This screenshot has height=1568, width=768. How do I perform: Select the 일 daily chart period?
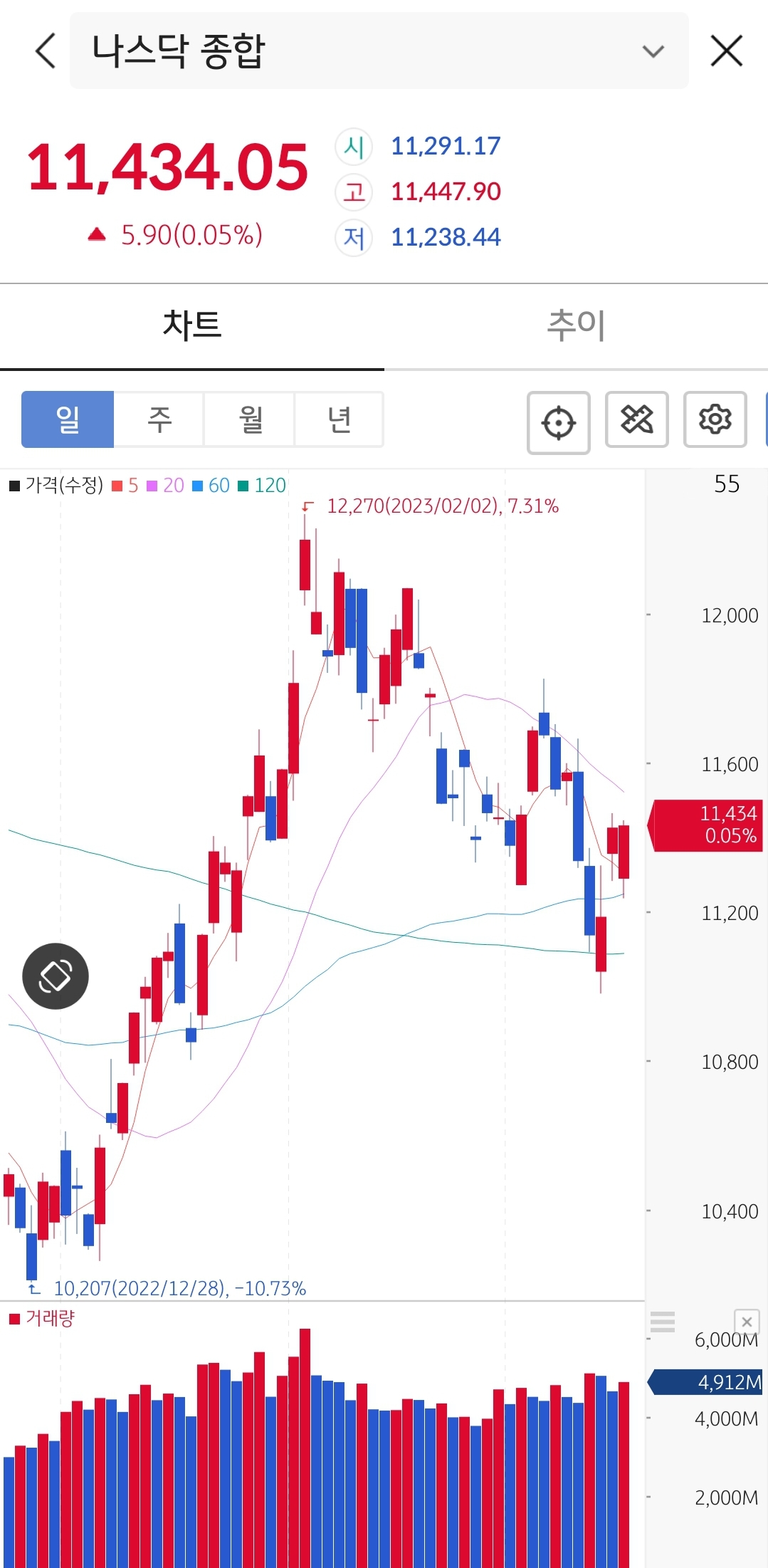coord(68,419)
